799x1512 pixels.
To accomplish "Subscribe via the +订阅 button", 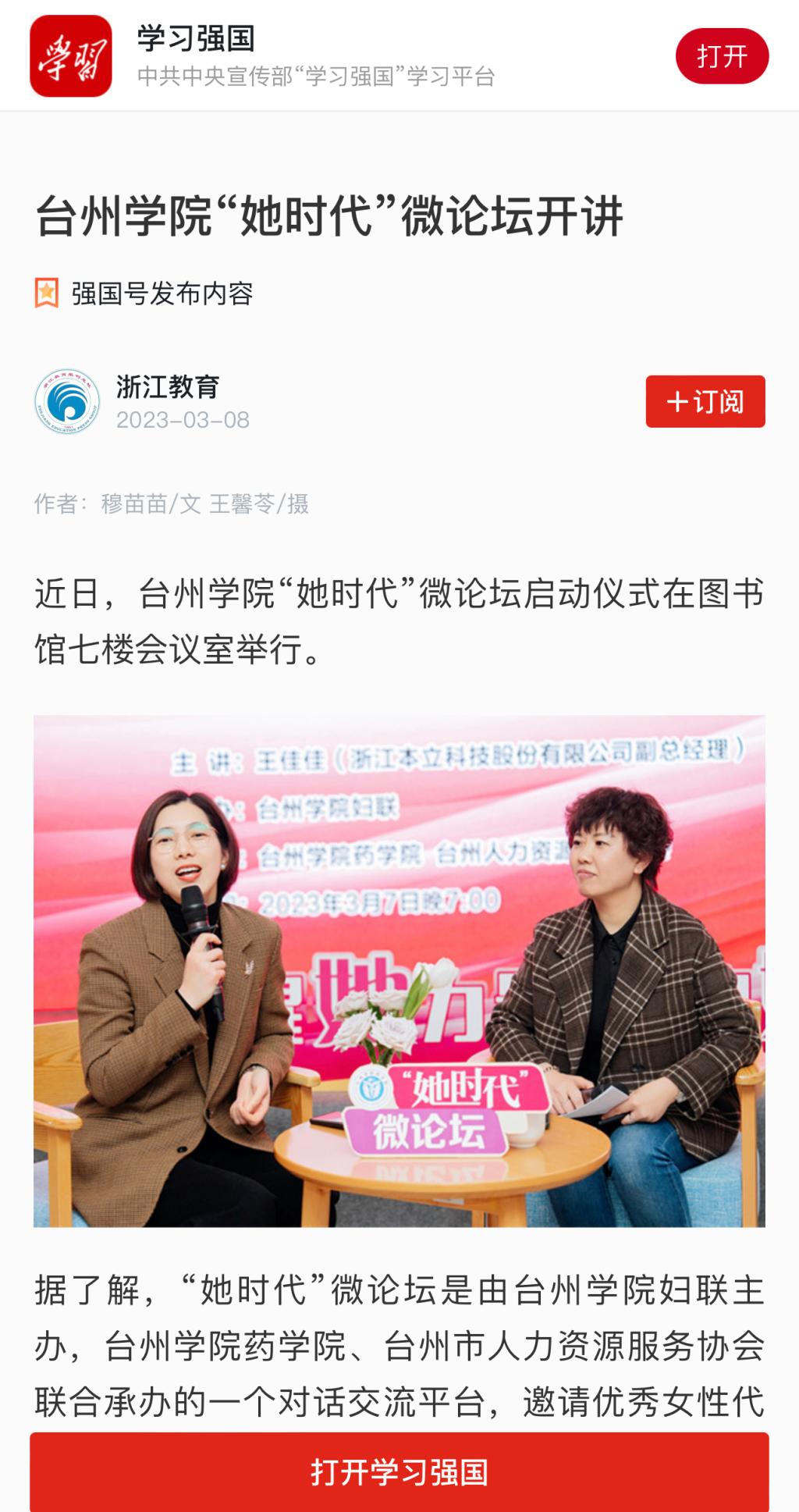I will pyautogui.click(x=705, y=401).
